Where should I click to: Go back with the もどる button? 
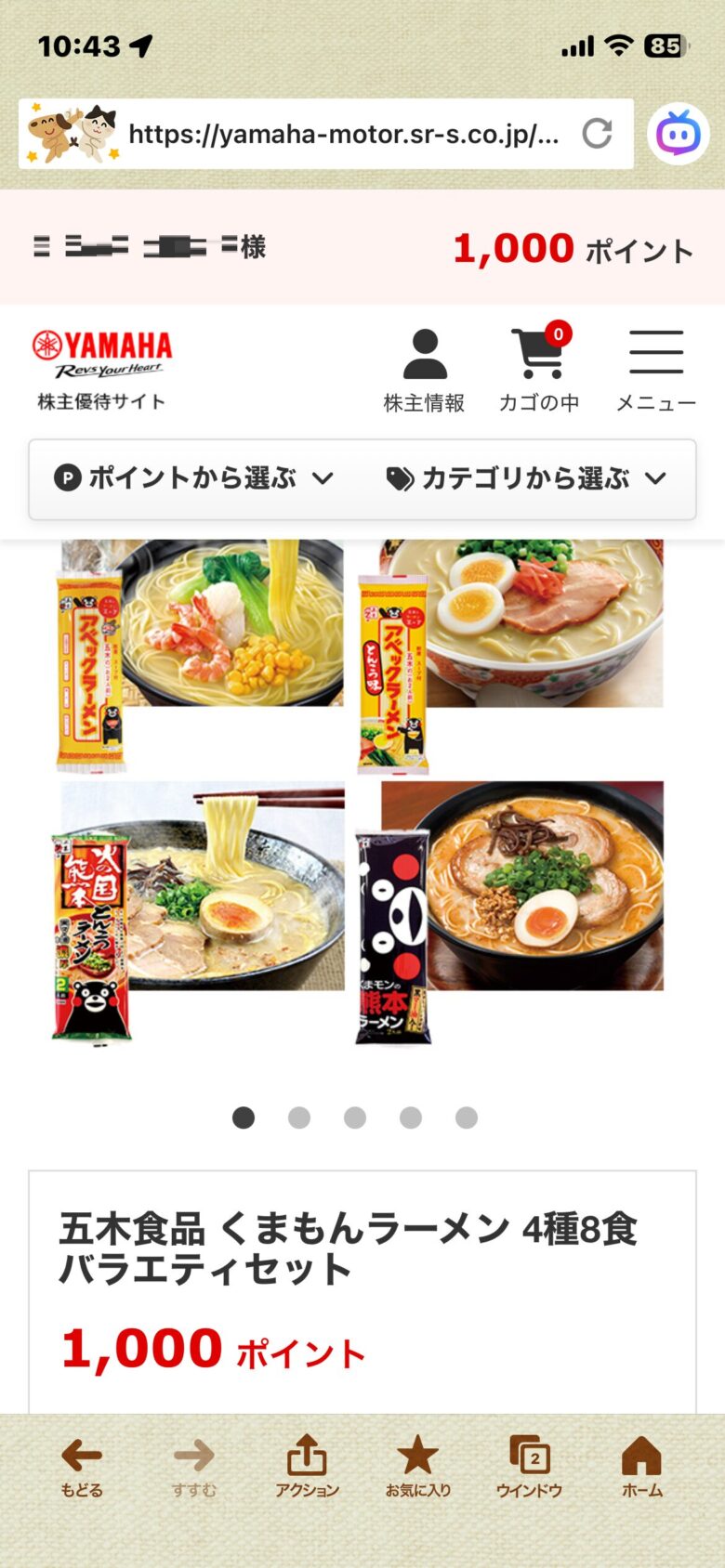[x=82, y=1466]
